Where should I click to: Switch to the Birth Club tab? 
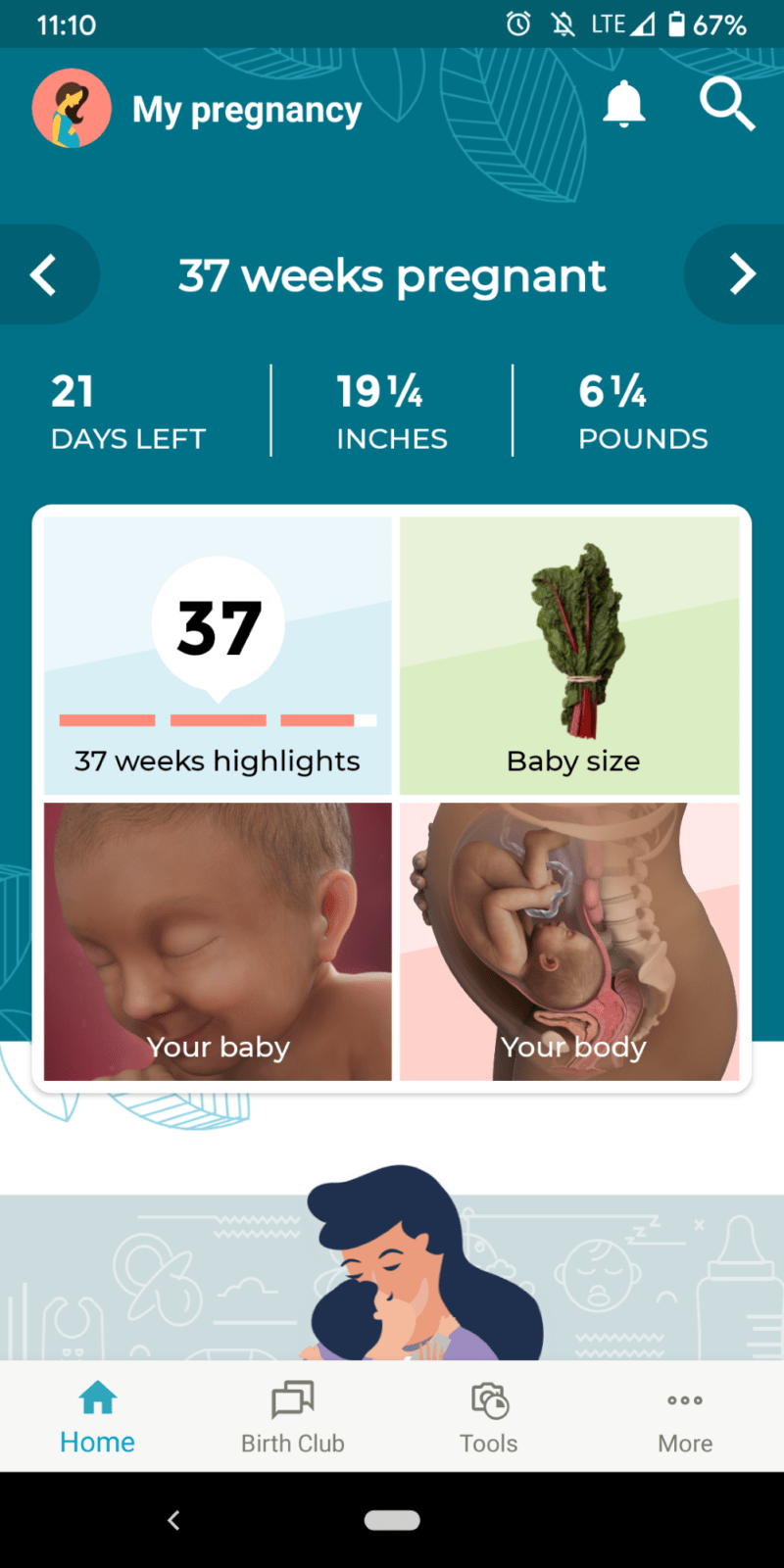point(293,1417)
